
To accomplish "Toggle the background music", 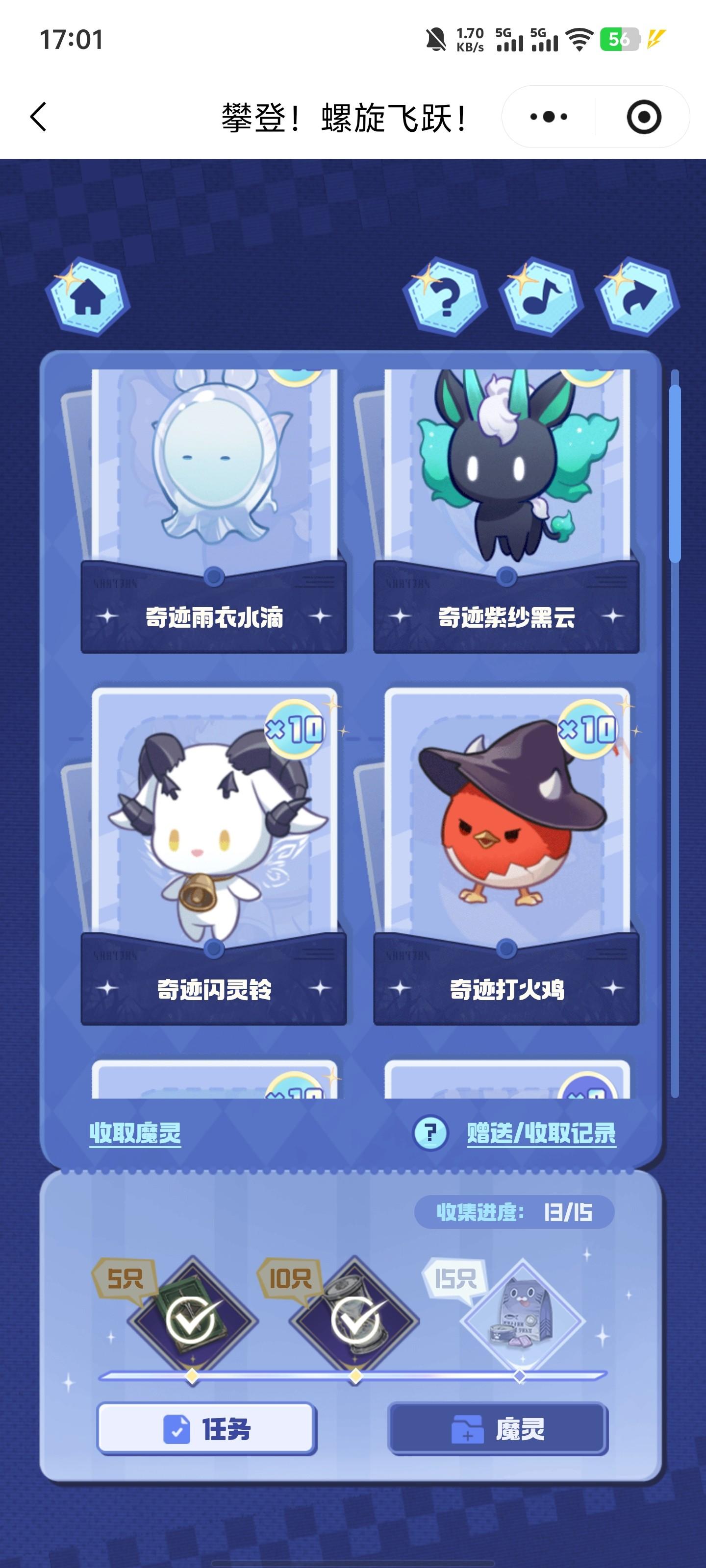I will tap(541, 297).
